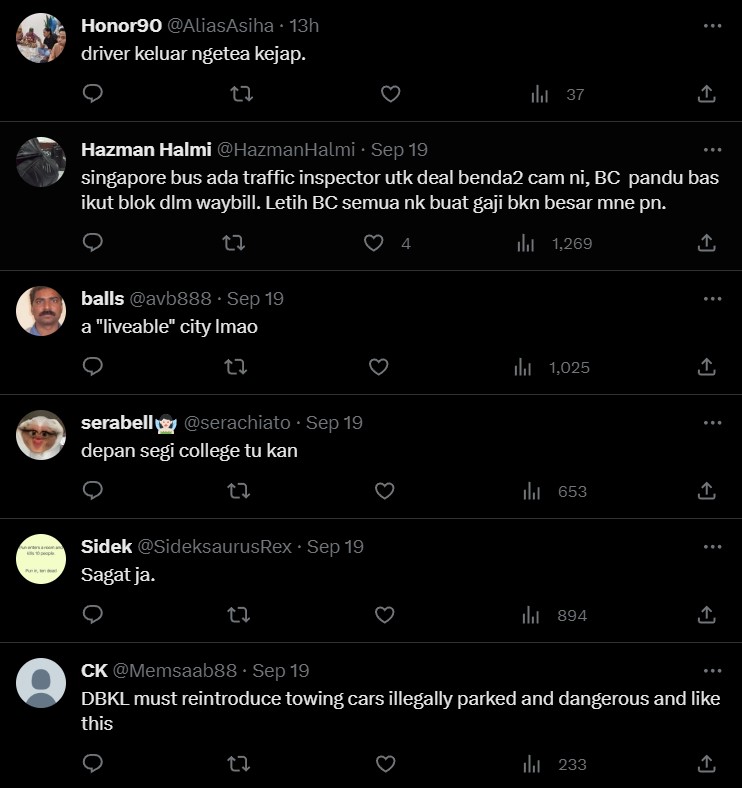Like Sidek's 'Sagat ja.' tweet
The image size is (742, 788).
point(385,615)
